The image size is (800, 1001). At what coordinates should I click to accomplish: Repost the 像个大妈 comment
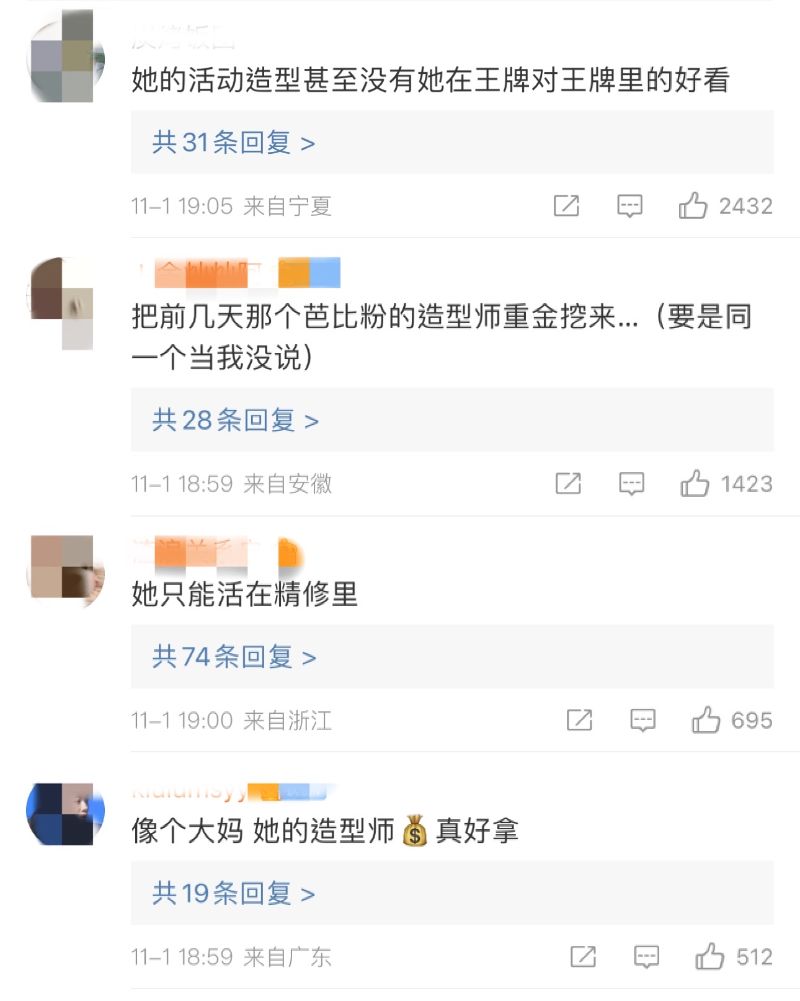click(583, 957)
